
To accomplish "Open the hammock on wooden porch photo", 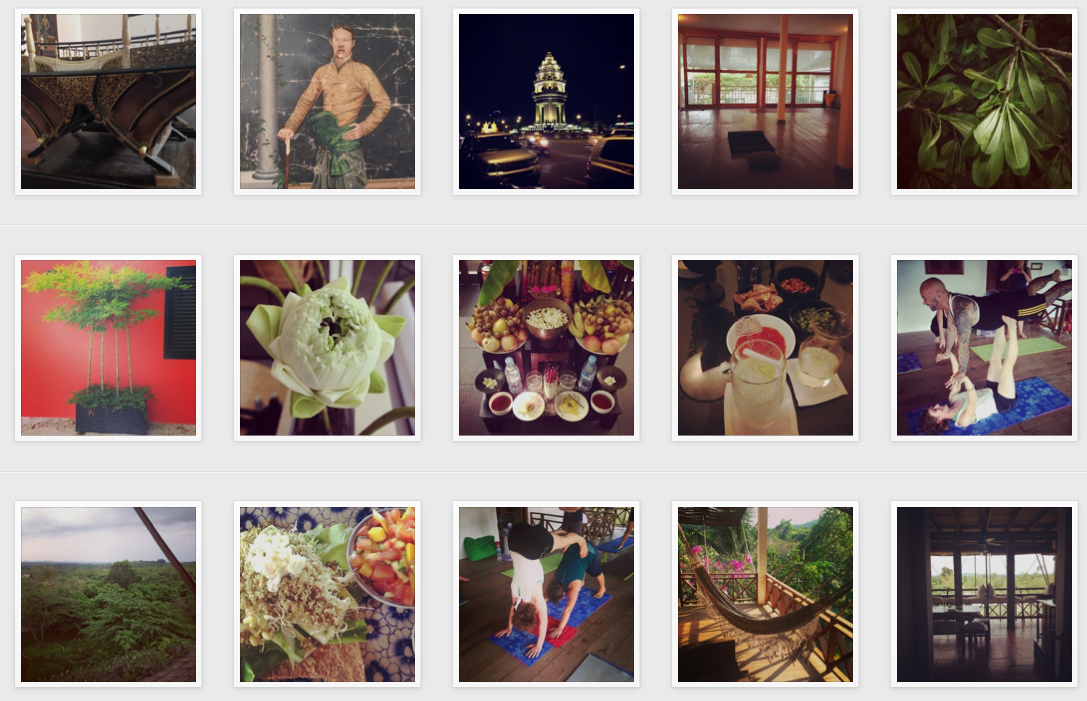I will (765, 594).
